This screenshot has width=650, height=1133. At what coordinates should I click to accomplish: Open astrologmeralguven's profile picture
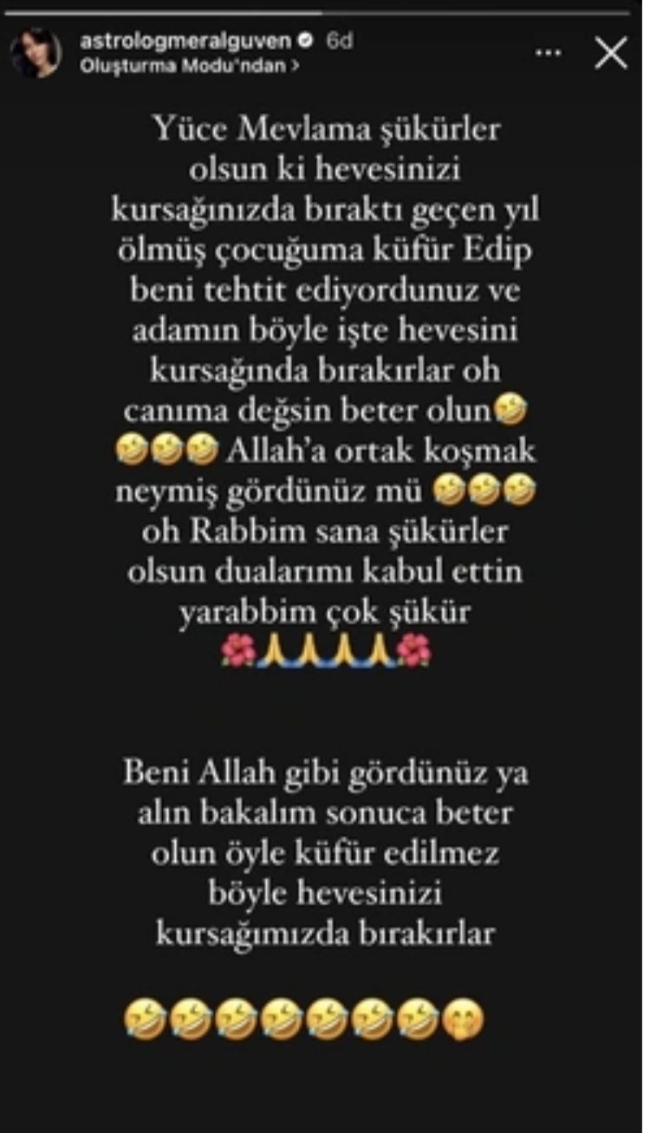click(x=36, y=53)
